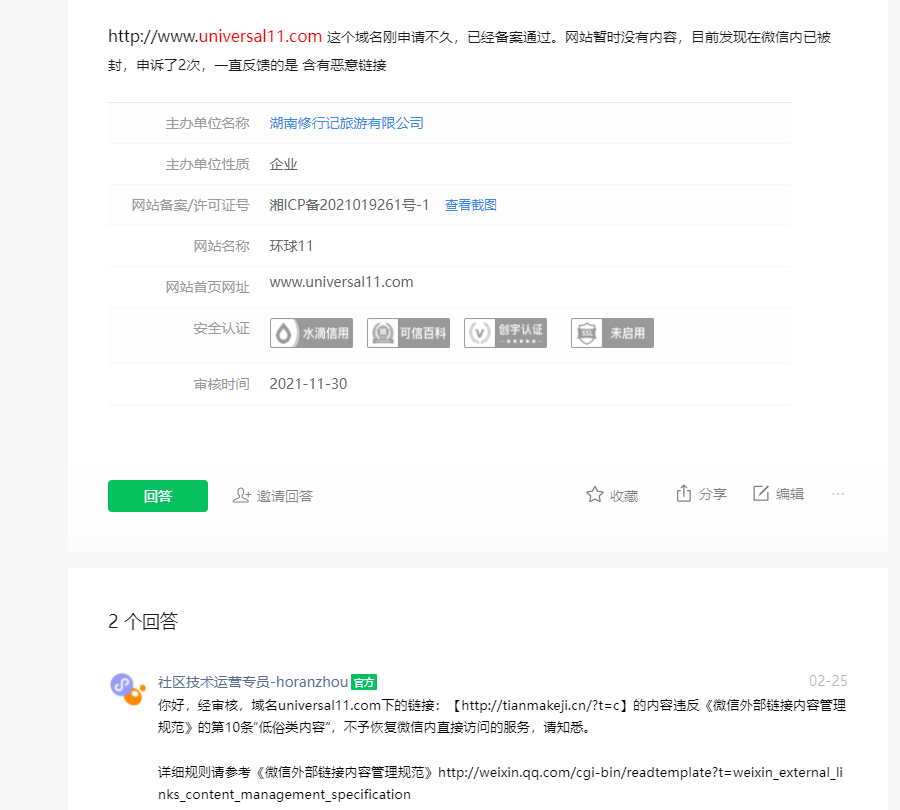Select 邀请回答 to invite answers
900x810 pixels.
click(273, 495)
